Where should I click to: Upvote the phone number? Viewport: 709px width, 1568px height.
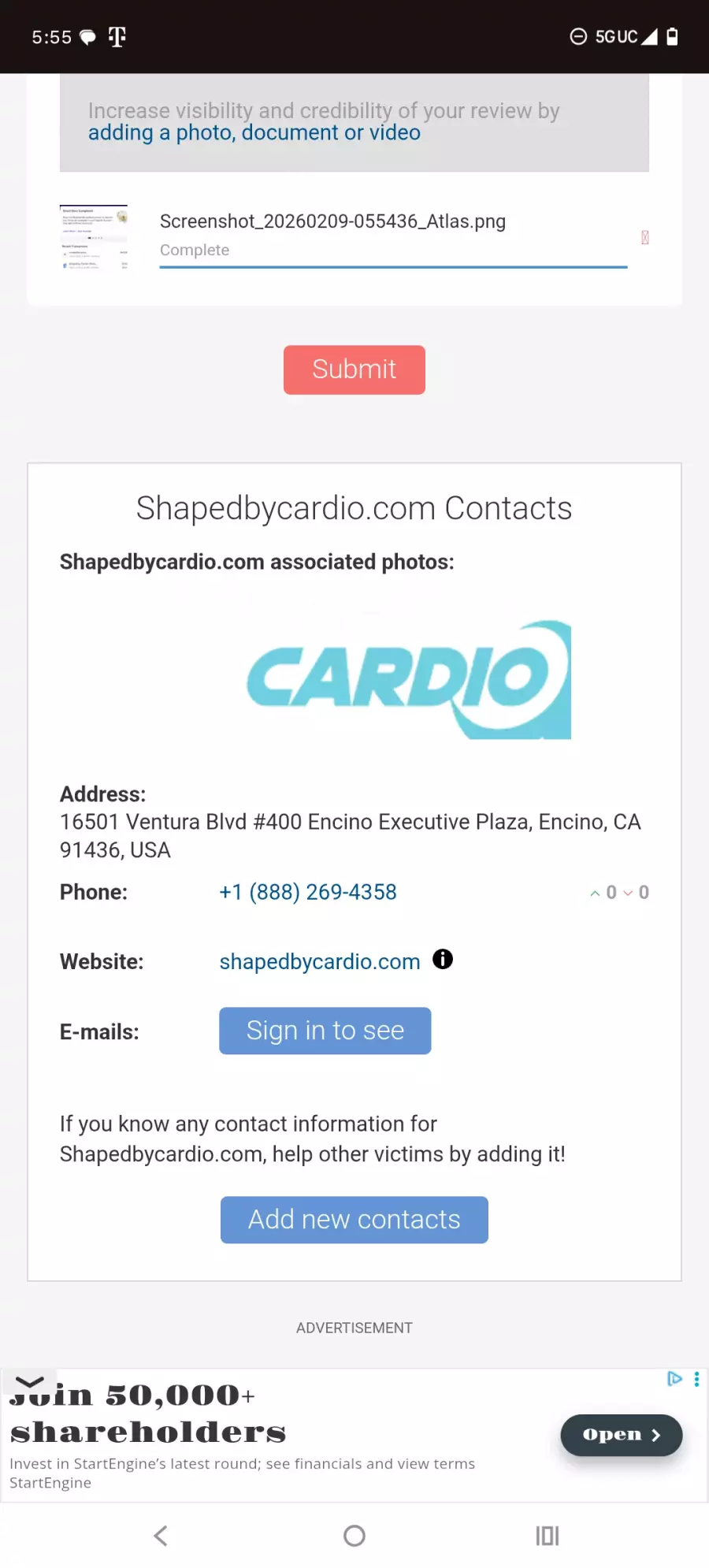[596, 893]
